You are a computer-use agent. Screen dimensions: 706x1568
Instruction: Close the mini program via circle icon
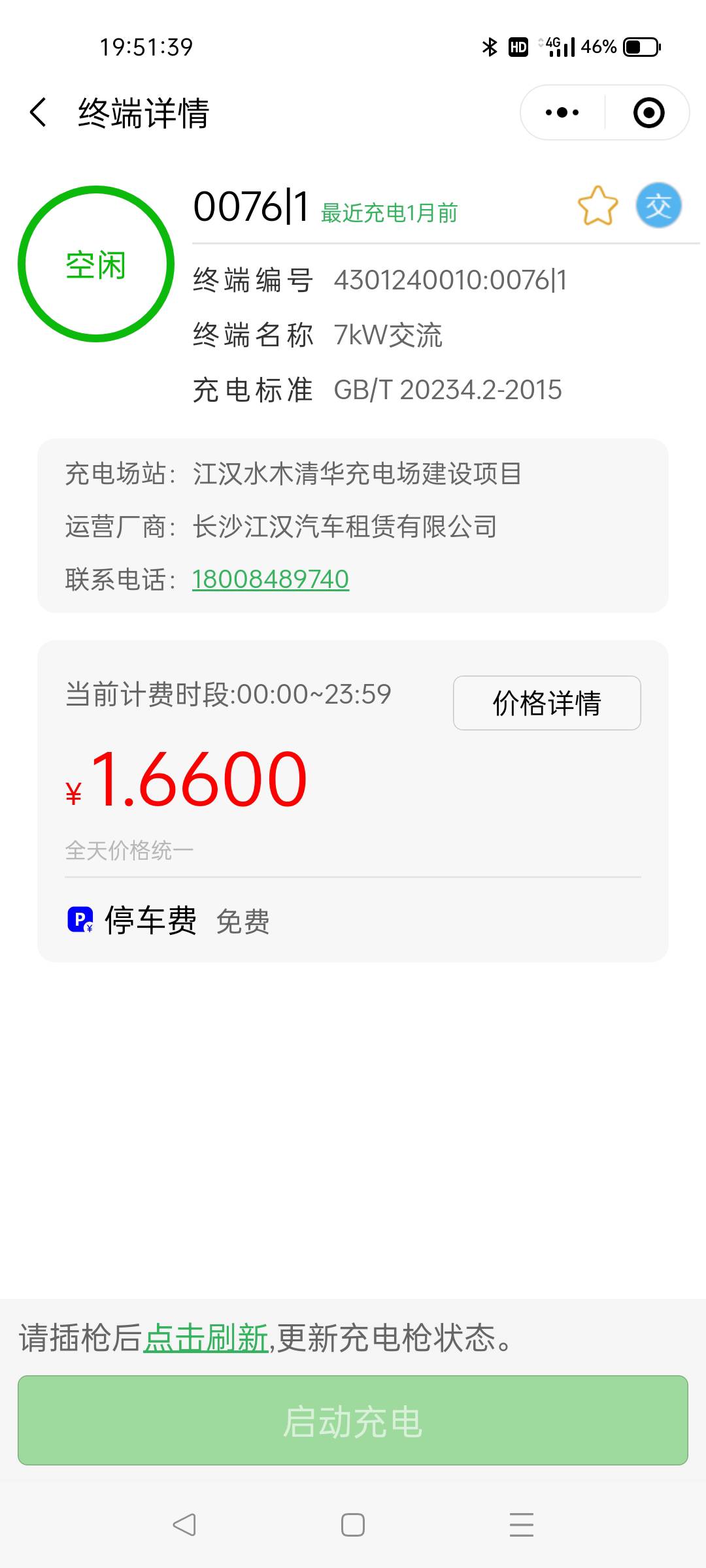tap(648, 112)
